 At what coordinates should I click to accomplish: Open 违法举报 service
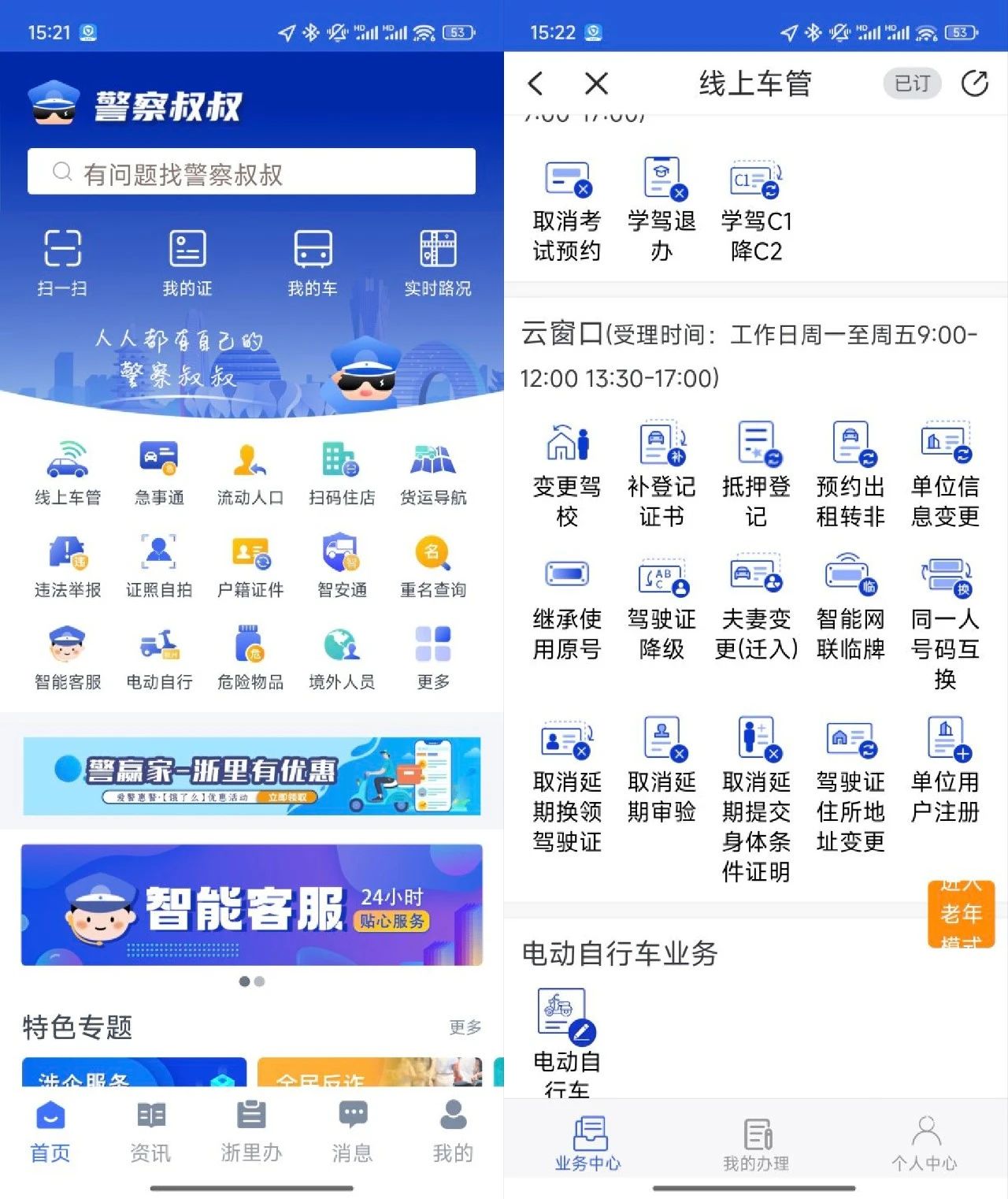pos(68,566)
